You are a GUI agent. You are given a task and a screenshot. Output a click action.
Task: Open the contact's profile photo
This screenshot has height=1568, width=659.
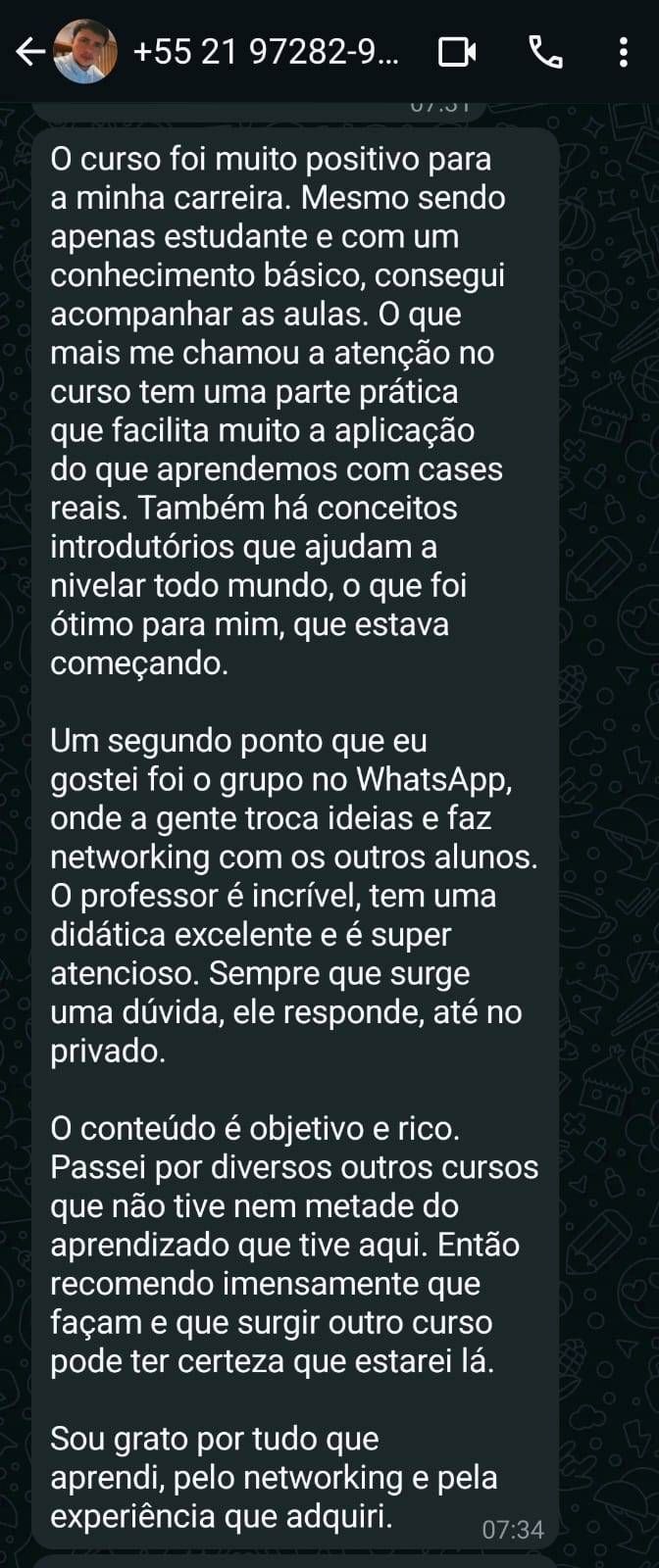pos(84,51)
